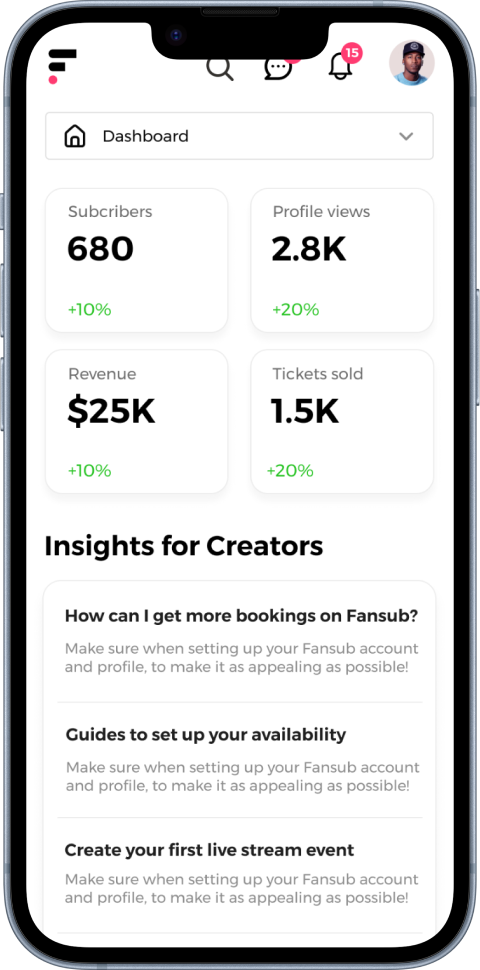Read 'How can I get more bookings' insight

[x=241, y=641]
